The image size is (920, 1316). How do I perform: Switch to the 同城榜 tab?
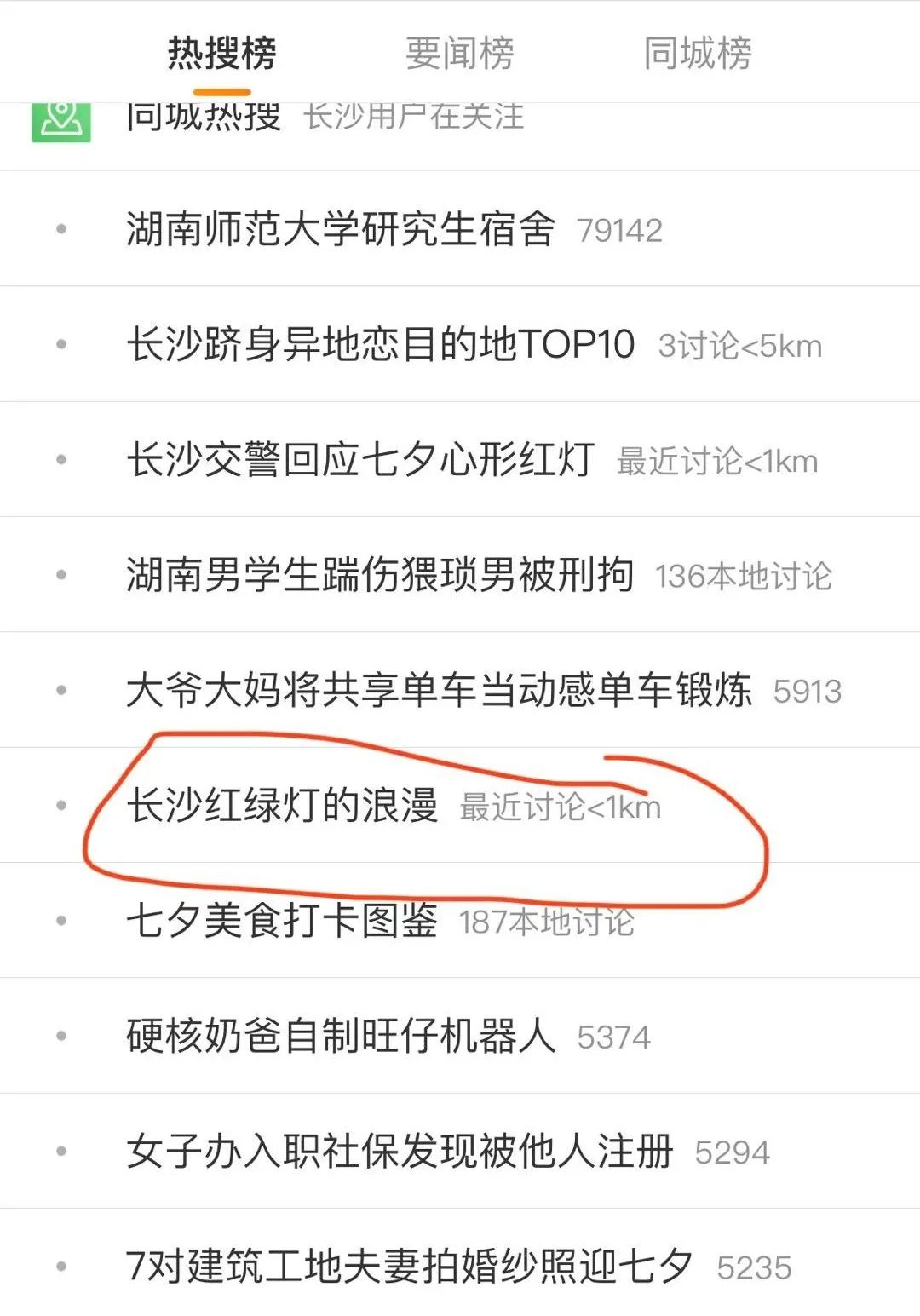[697, 53]
